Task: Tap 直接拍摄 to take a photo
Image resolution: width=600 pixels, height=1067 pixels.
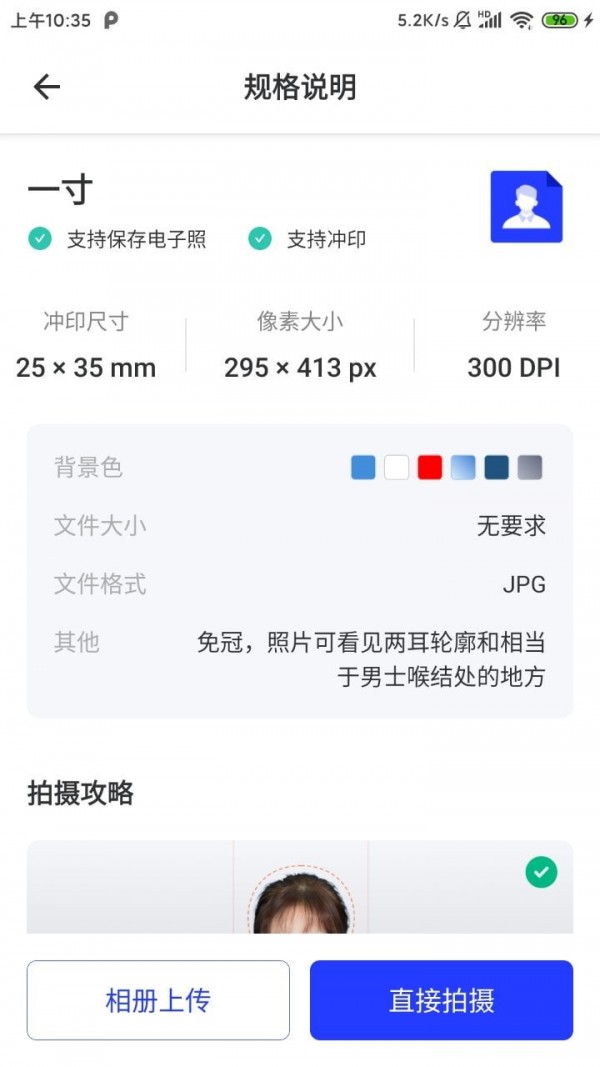Action: click(x=441, y=1000)
